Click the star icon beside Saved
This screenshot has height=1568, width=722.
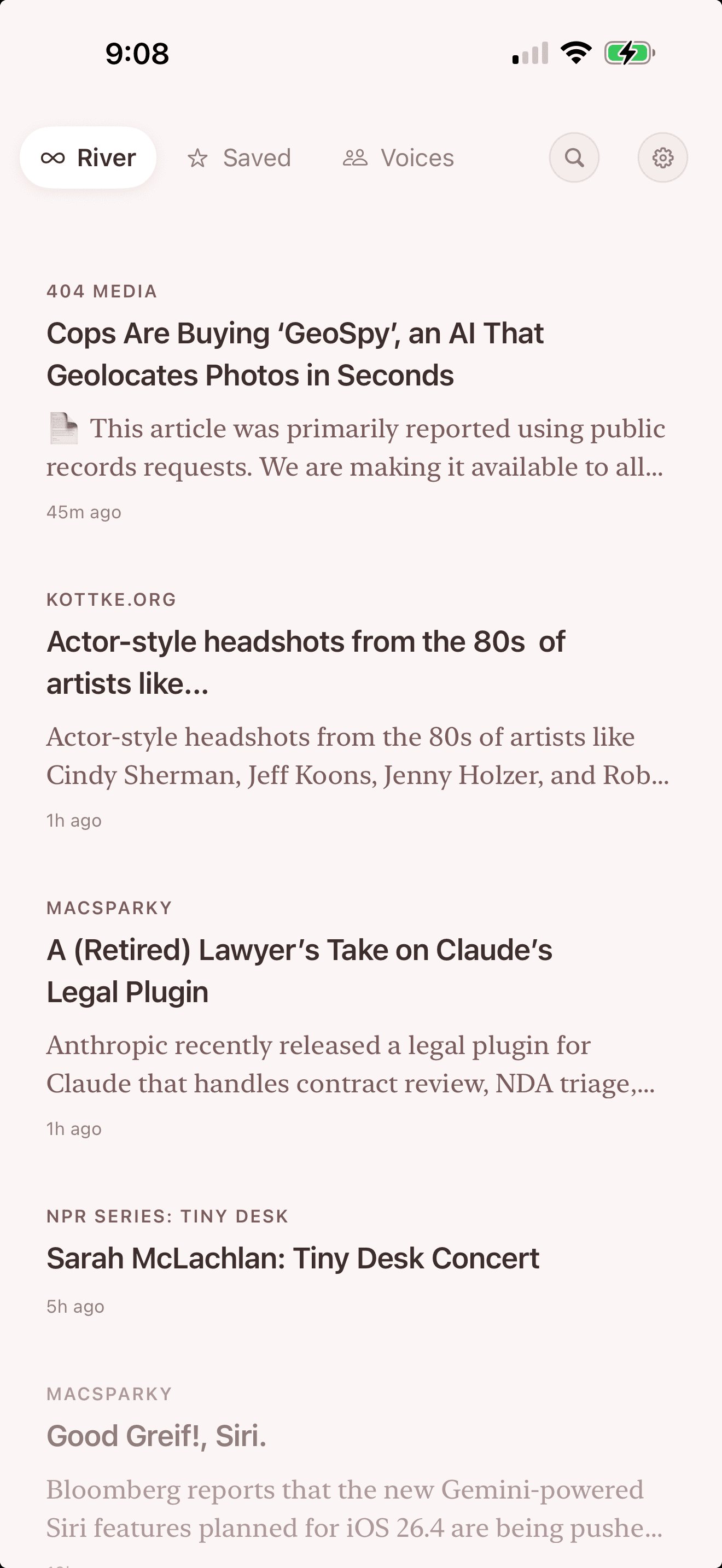pos(198,157)
